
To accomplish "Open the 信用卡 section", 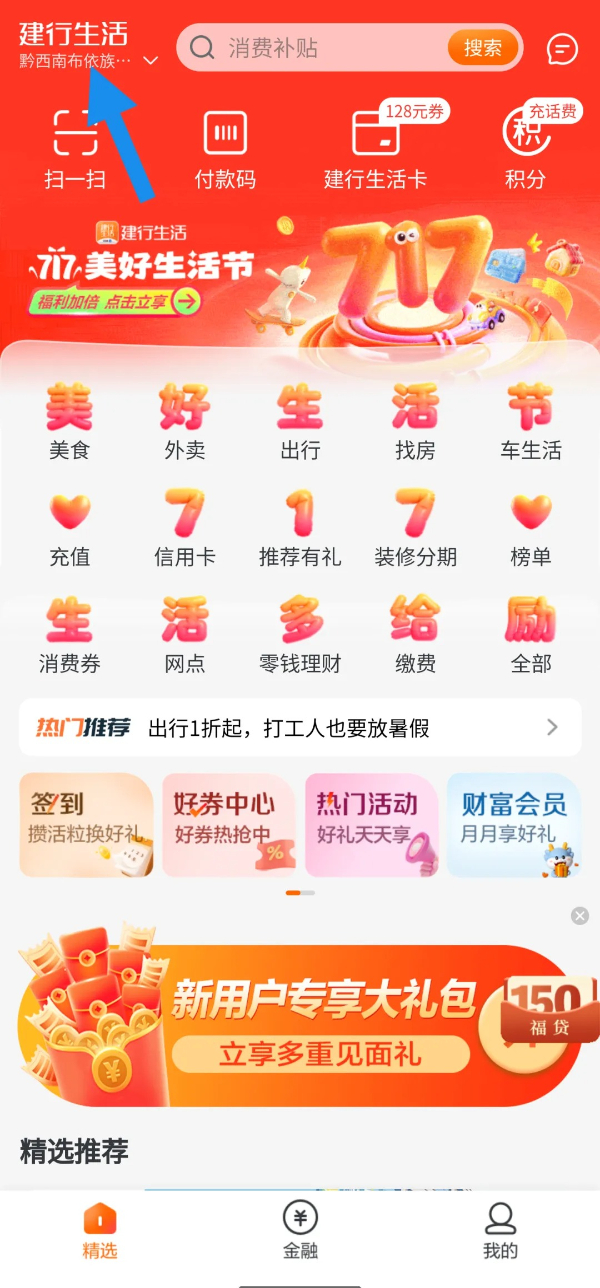I will click(184, 528).
